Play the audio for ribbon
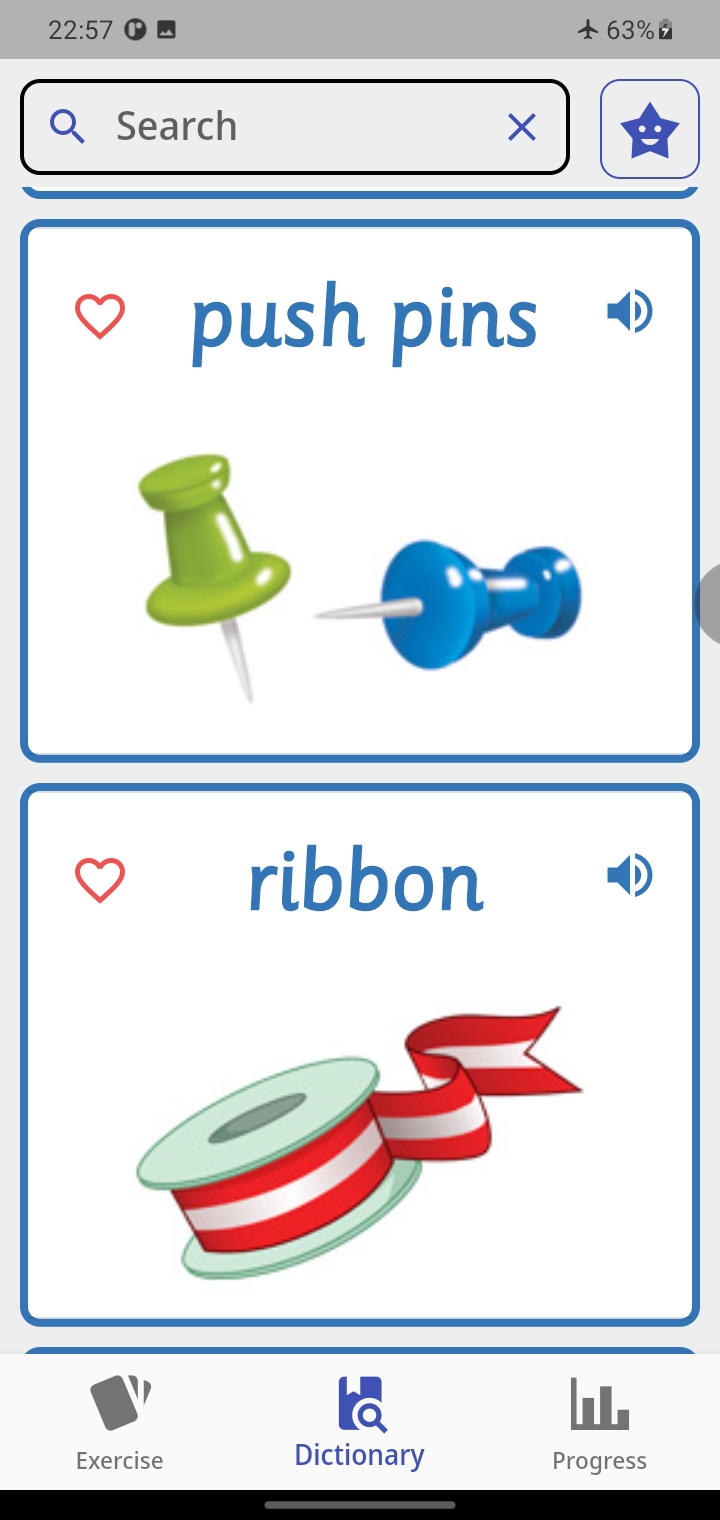Viewport: 720px width, 1520px height. coord(630,876)
